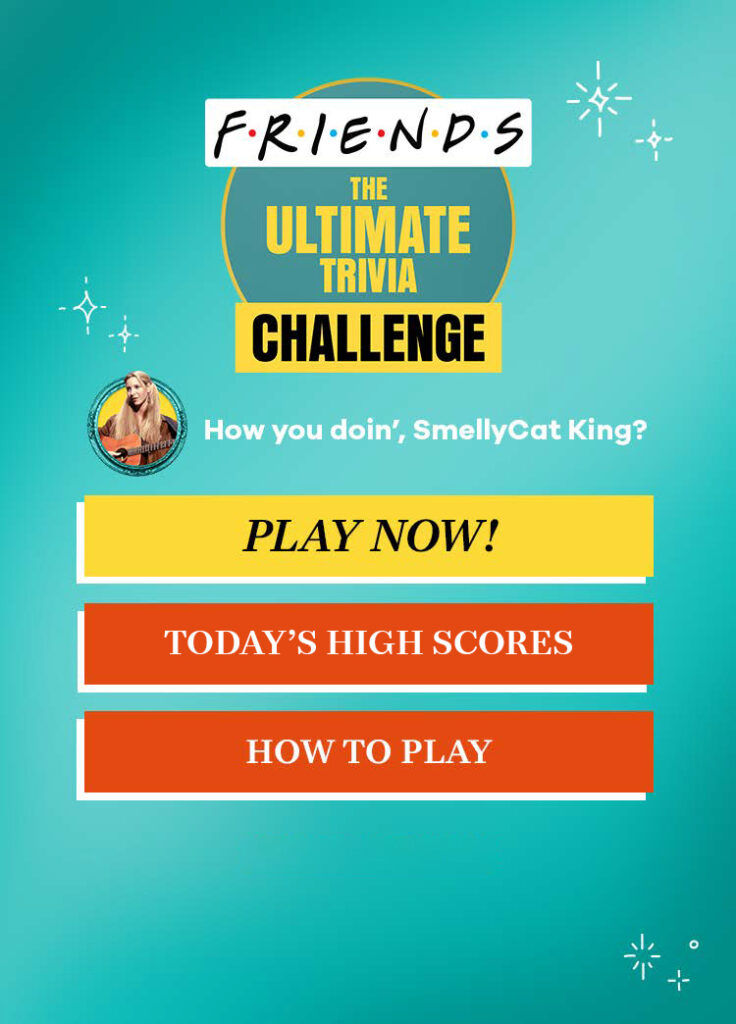Screen dimensions: 736x1024
Task: Tap the SmellyCat King profile avatar
Action: (x=138, y=425)
